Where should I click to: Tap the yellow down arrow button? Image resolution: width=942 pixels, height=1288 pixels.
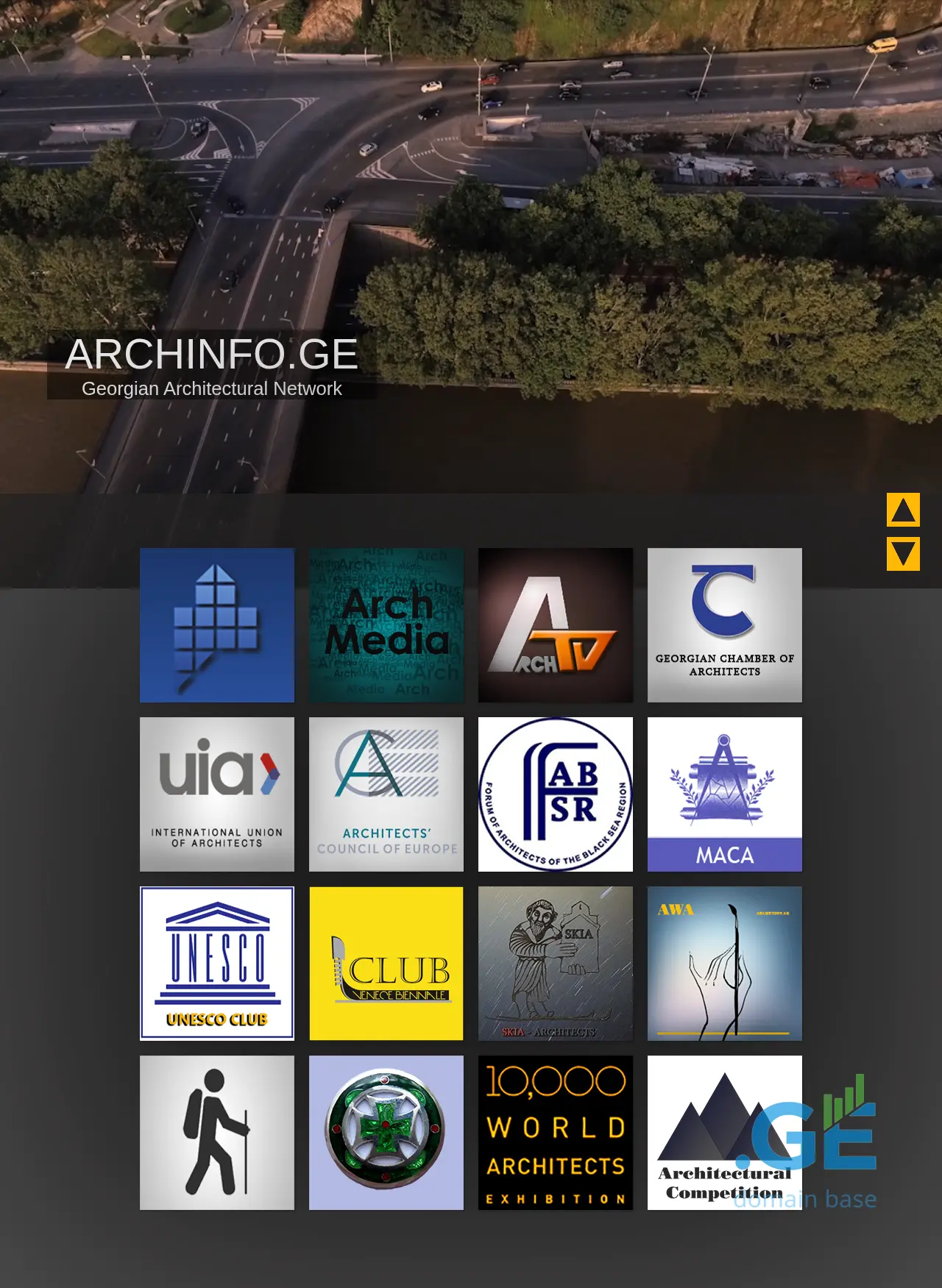click(x=903, y=554)
